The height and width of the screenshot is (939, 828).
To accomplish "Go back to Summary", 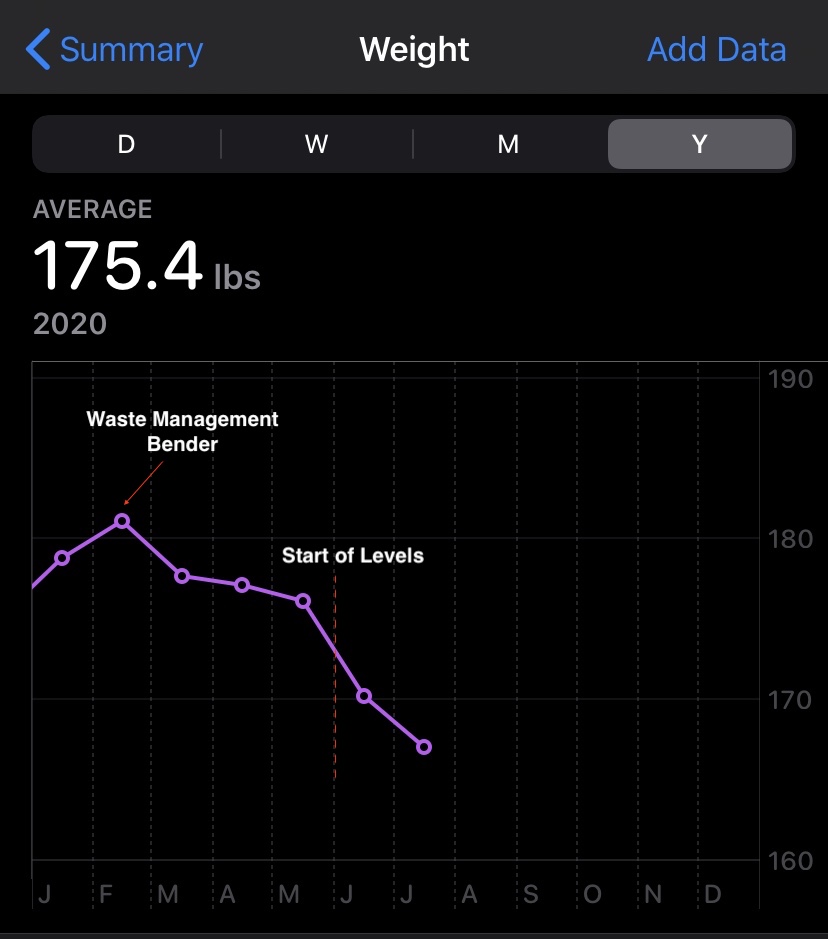I will click(x=115, y=49).
